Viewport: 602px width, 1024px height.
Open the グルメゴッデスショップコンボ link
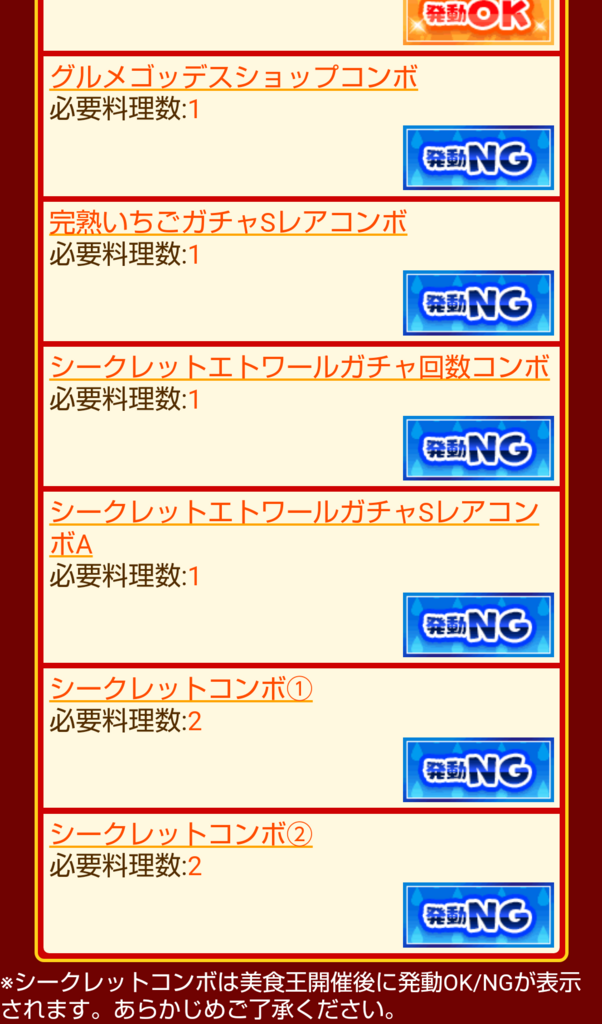(x=233, y=77)
